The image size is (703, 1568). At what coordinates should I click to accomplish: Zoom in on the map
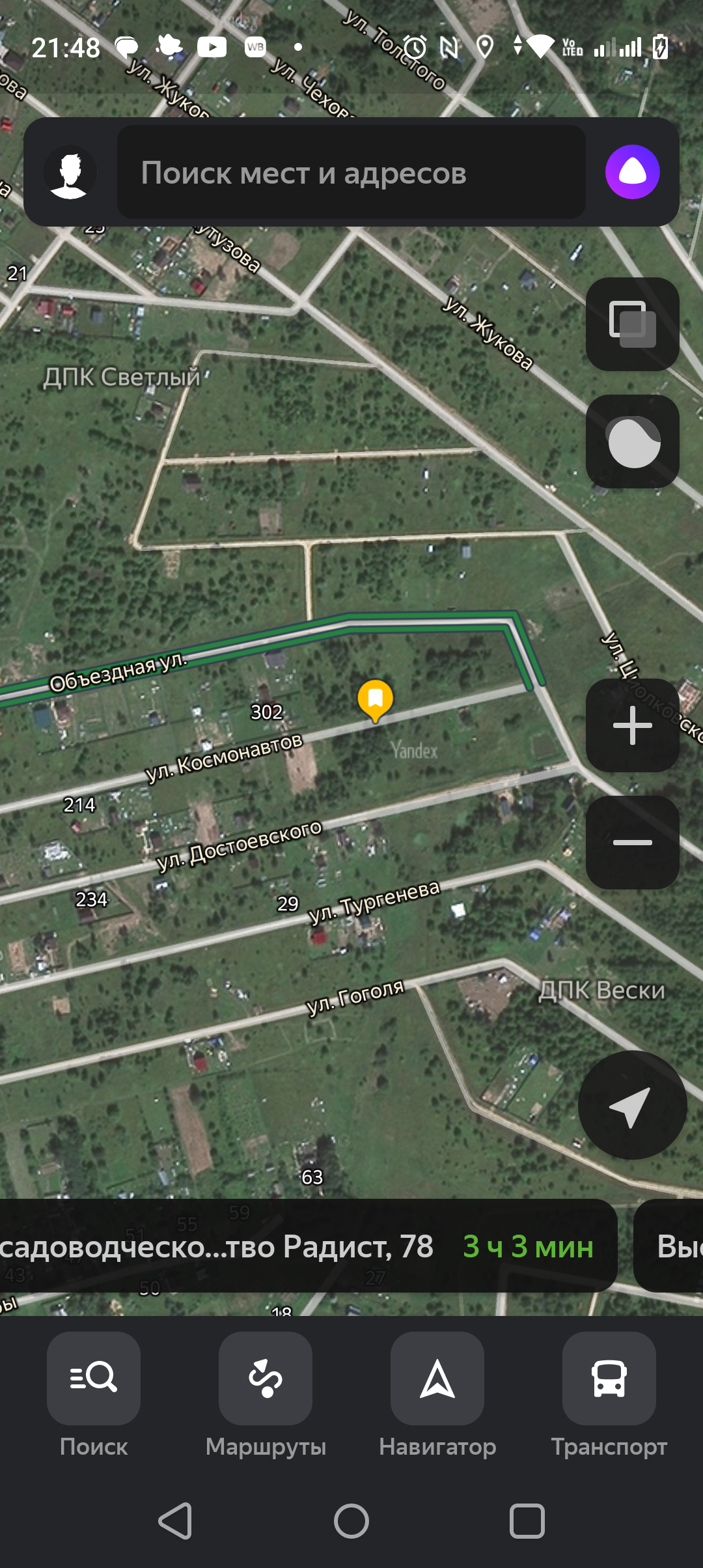[632, 725]
